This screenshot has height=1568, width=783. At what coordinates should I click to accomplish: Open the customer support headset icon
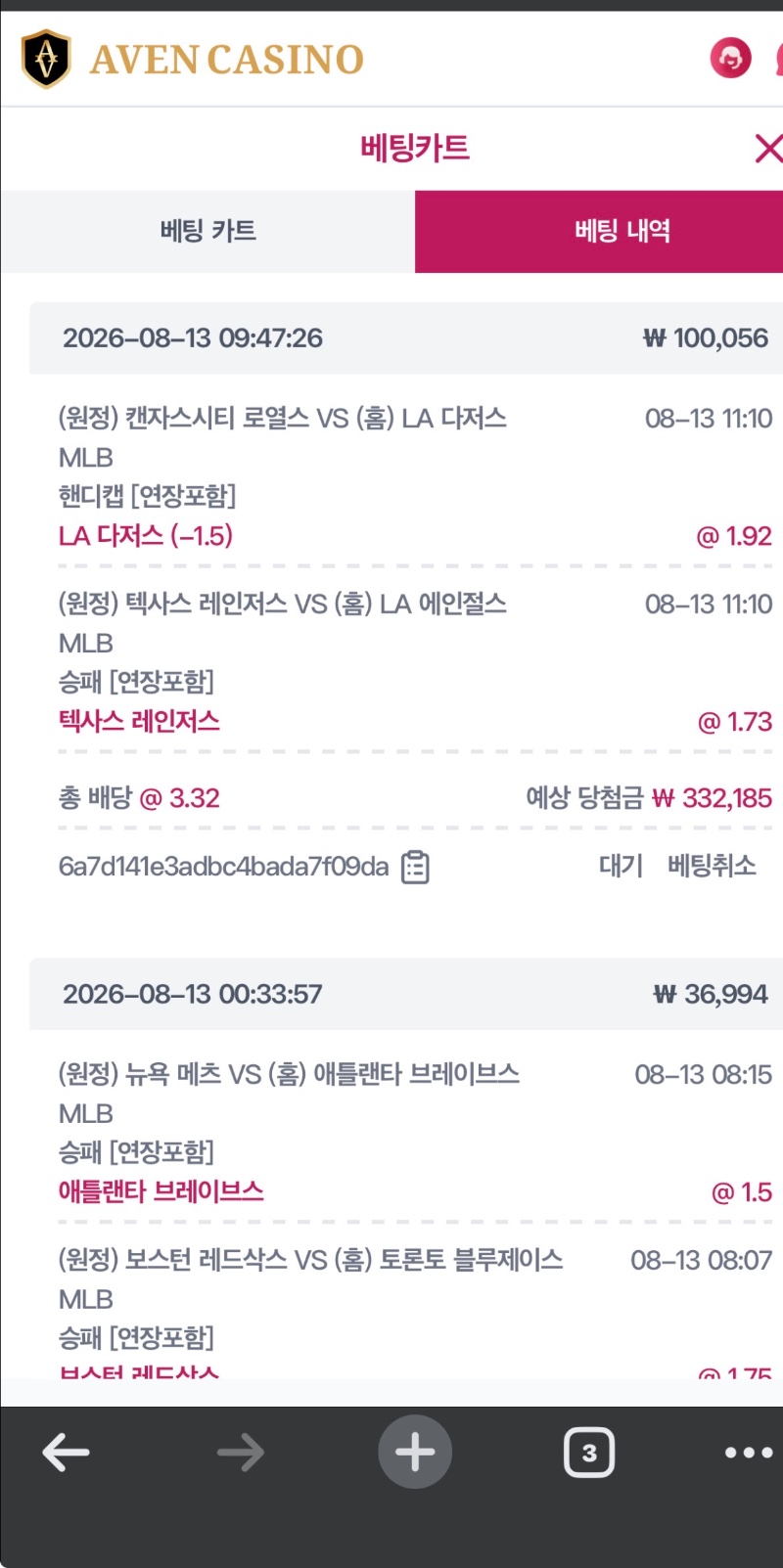(x=730, y=59)
